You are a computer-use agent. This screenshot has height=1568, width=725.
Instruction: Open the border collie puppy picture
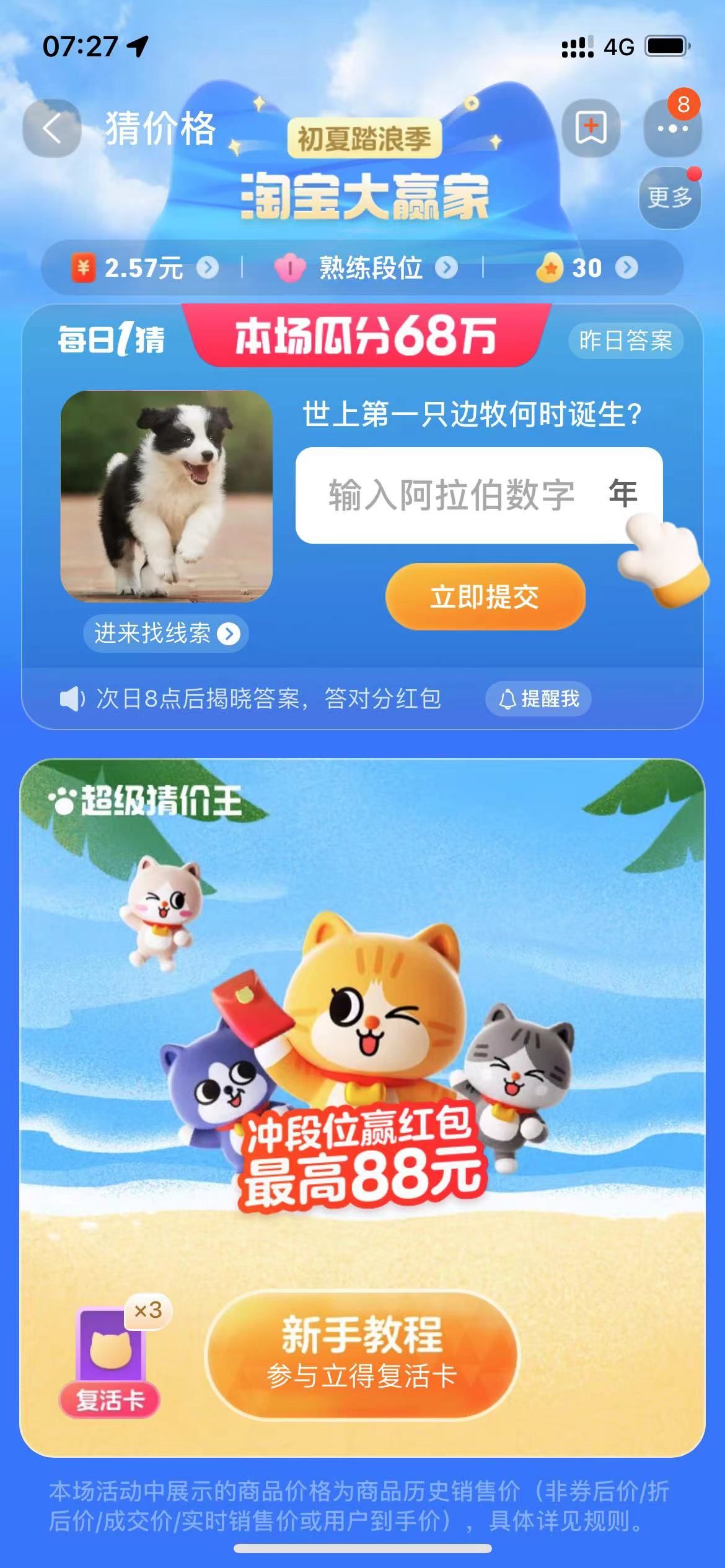(x=166, y=496)
